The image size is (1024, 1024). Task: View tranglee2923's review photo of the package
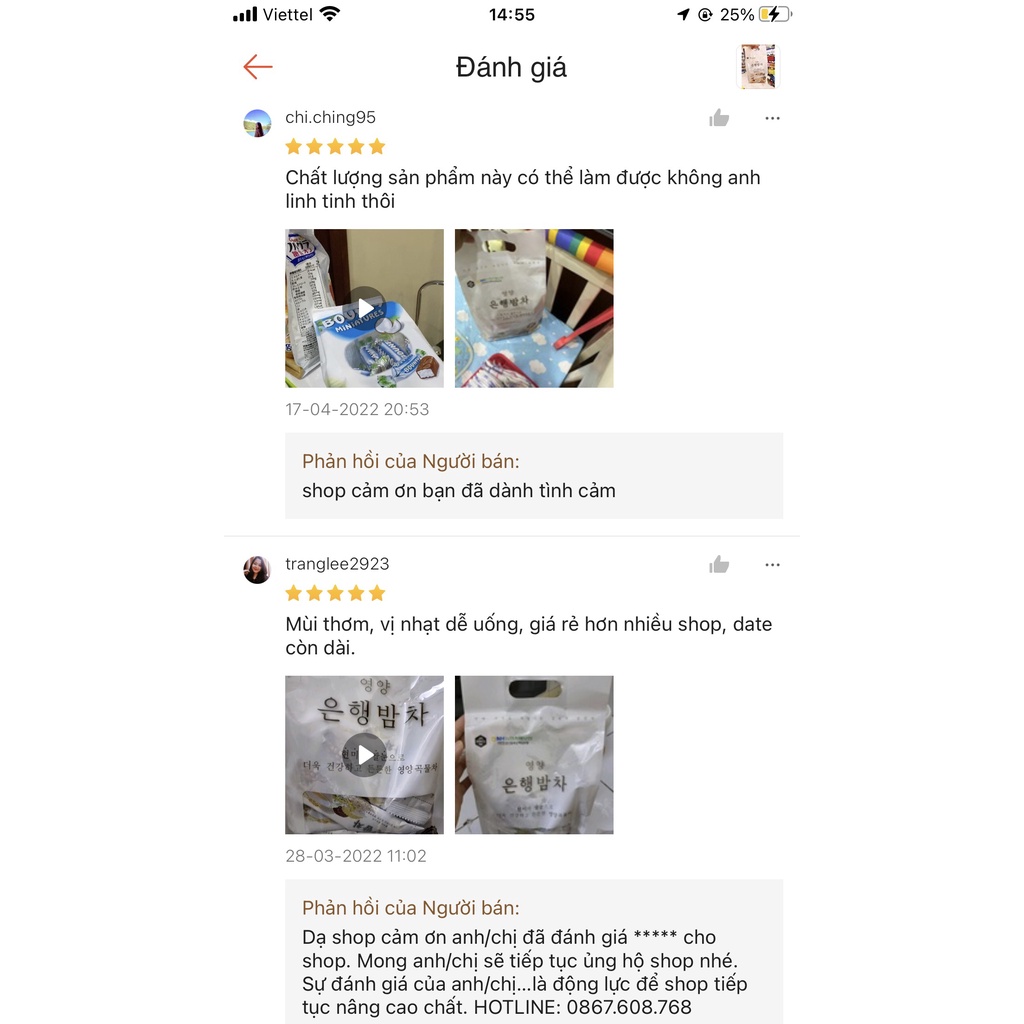(534, 755)
